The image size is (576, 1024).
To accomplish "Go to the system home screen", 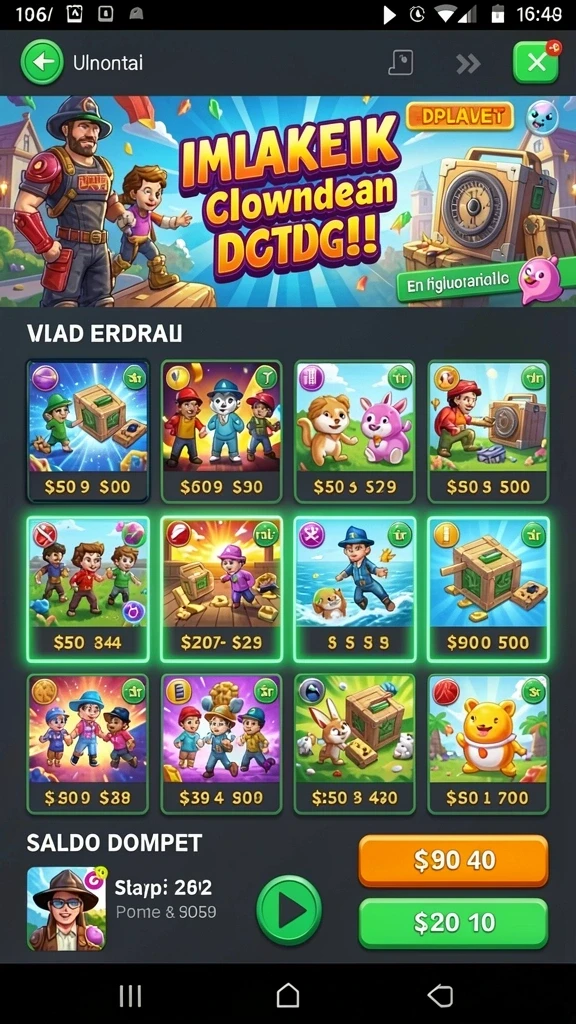I will click(288, 995).
